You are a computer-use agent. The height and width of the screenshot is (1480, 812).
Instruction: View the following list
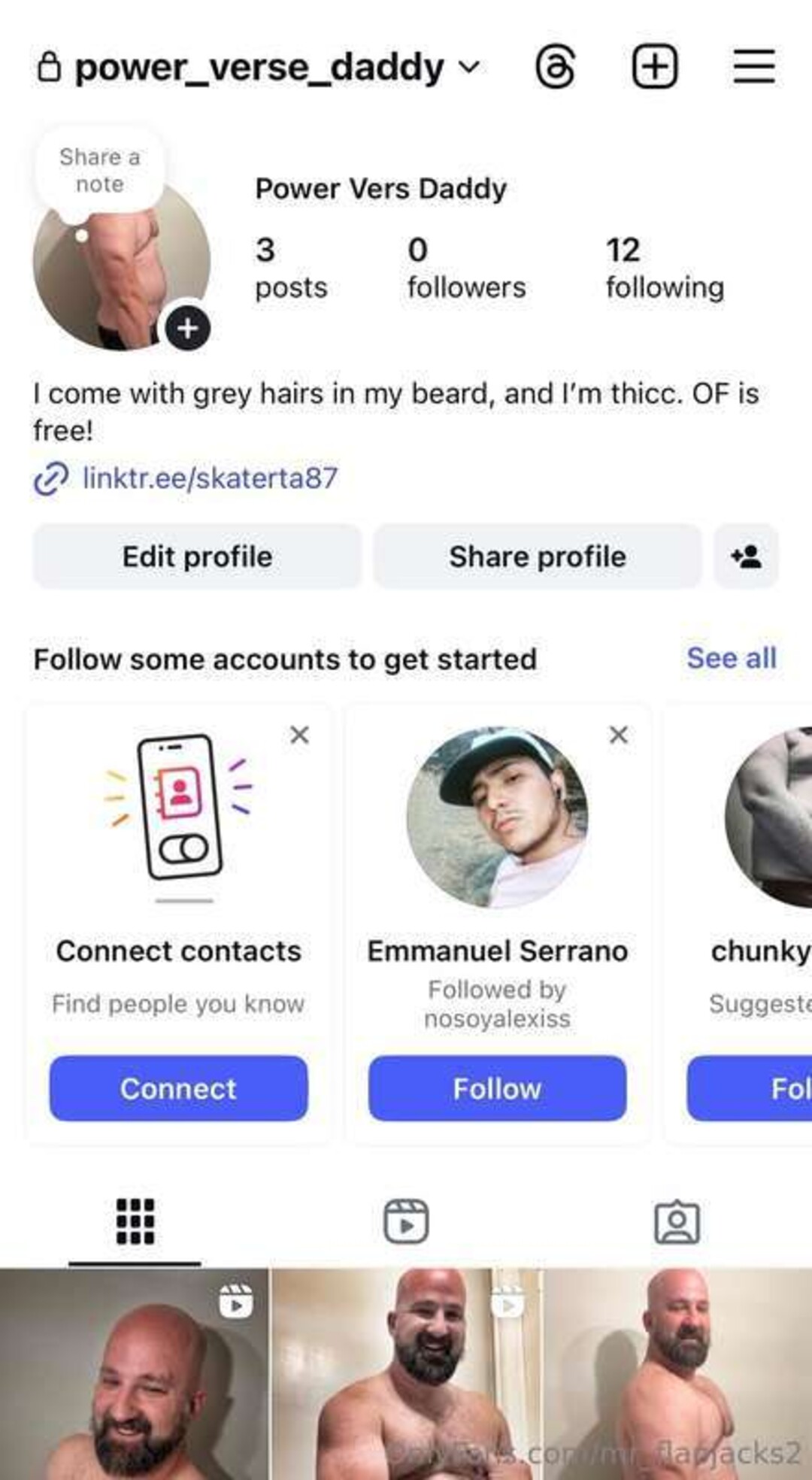point(665,268)
